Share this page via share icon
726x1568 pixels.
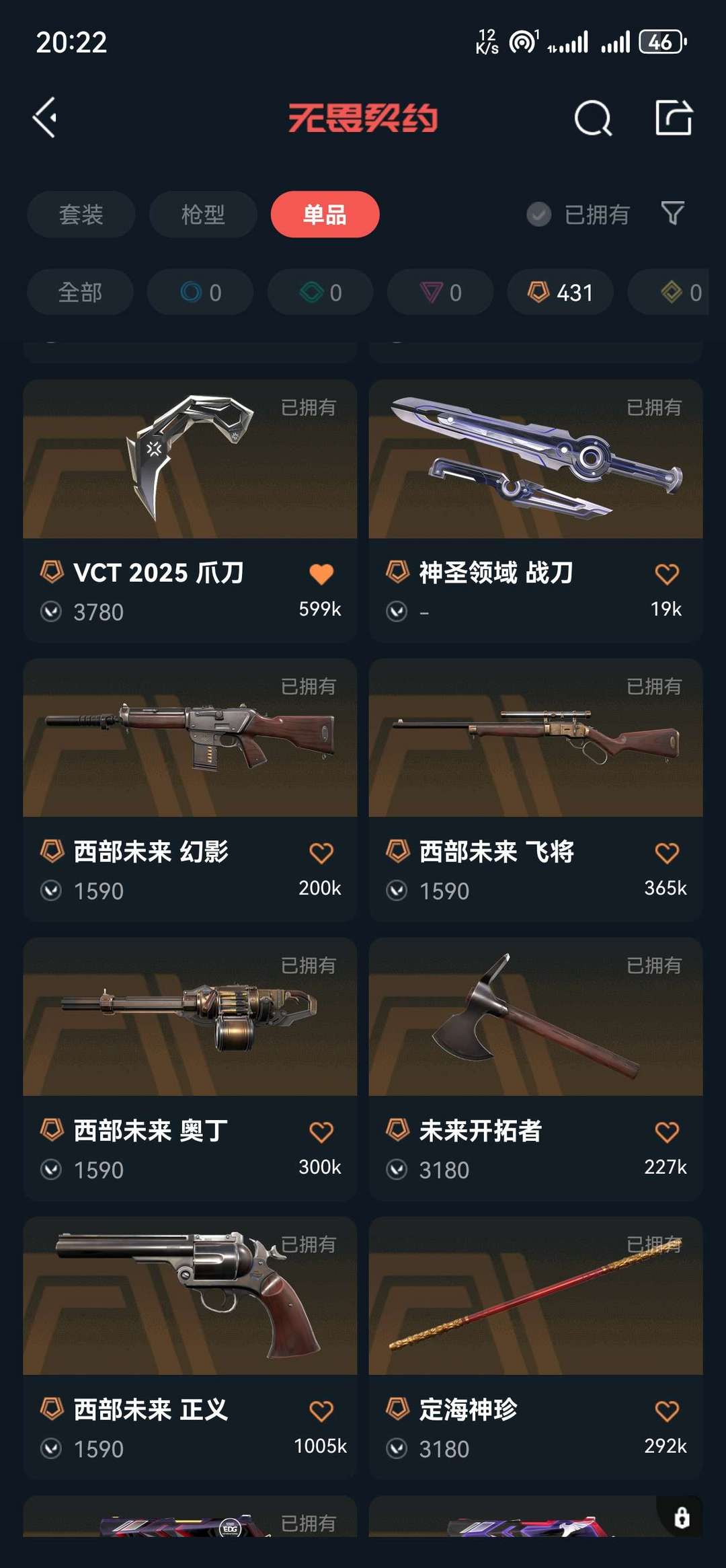(x=674, y=118)
